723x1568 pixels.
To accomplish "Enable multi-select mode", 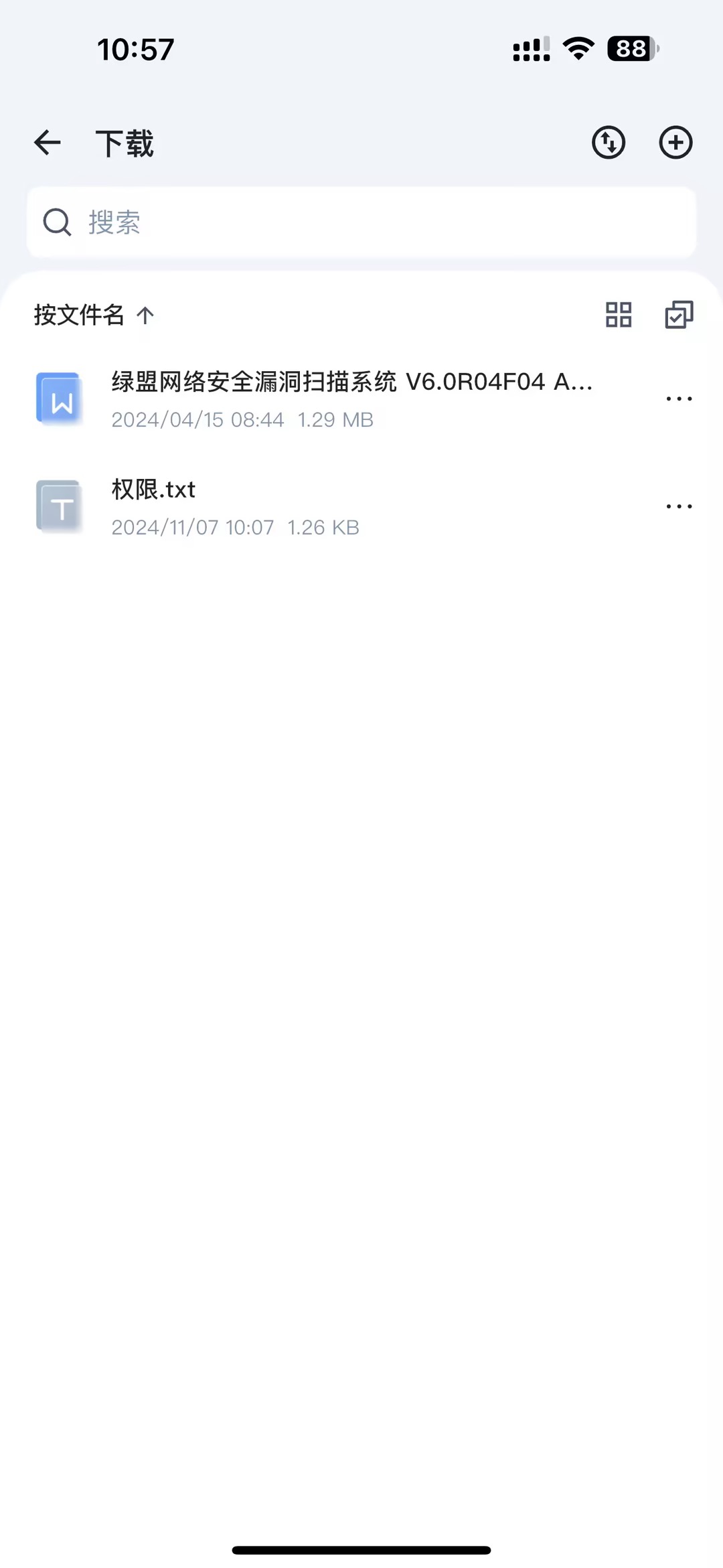I will coord(679,315).
